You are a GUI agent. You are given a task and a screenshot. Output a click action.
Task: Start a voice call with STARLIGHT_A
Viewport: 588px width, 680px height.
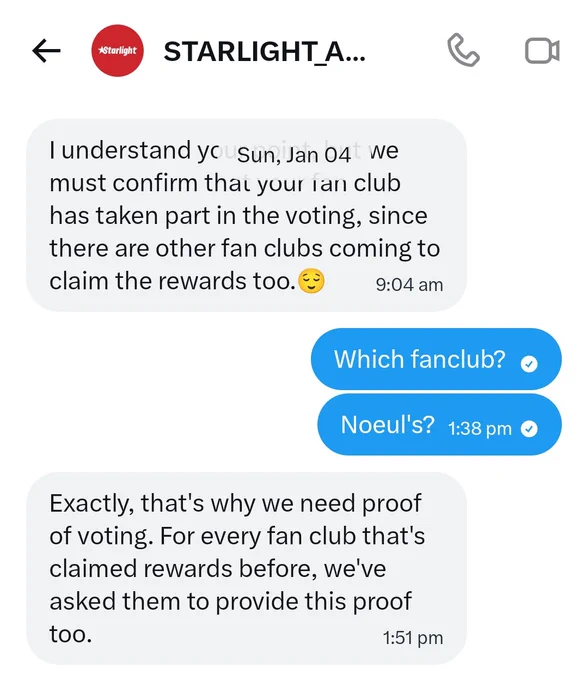[463, 50]
